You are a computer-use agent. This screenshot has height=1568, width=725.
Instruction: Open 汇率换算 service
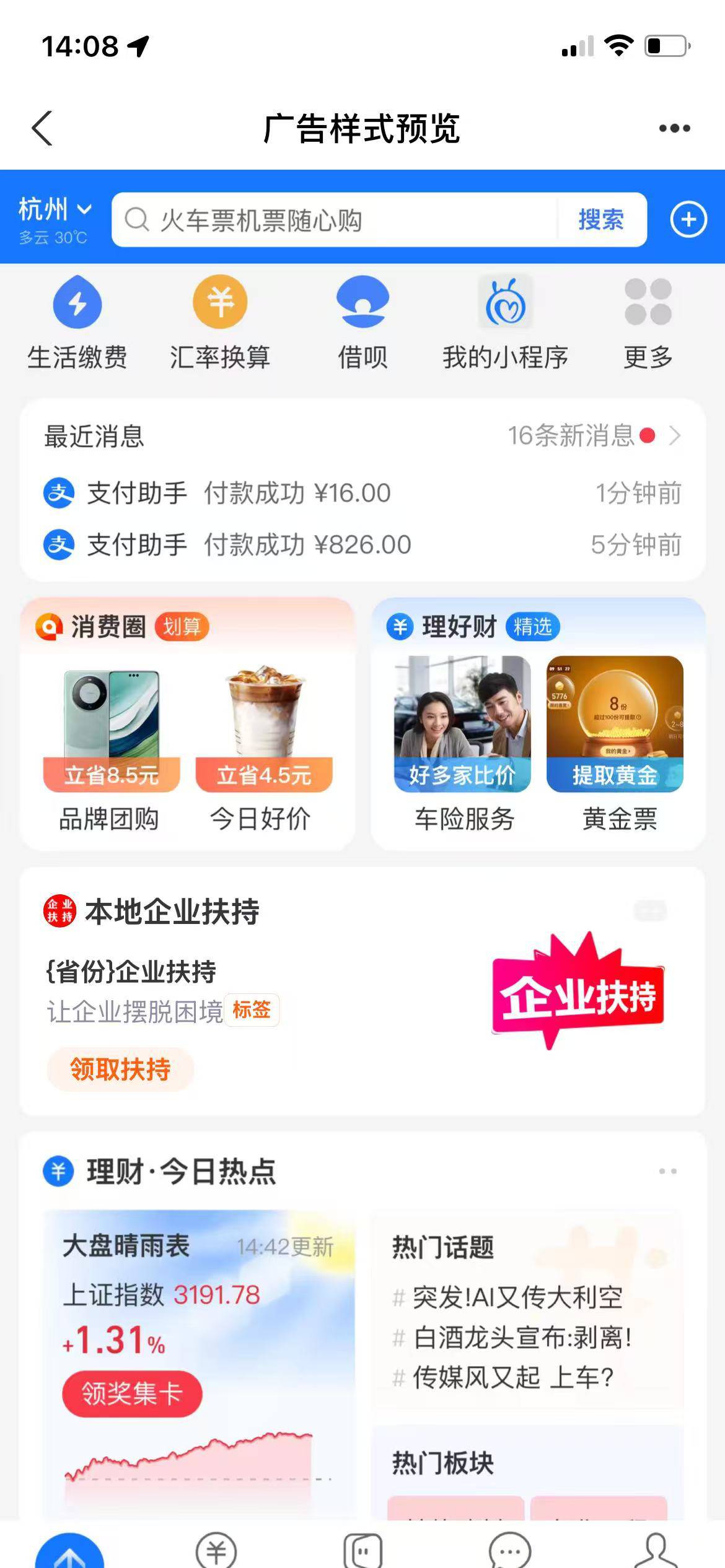(x=220, y=322)
